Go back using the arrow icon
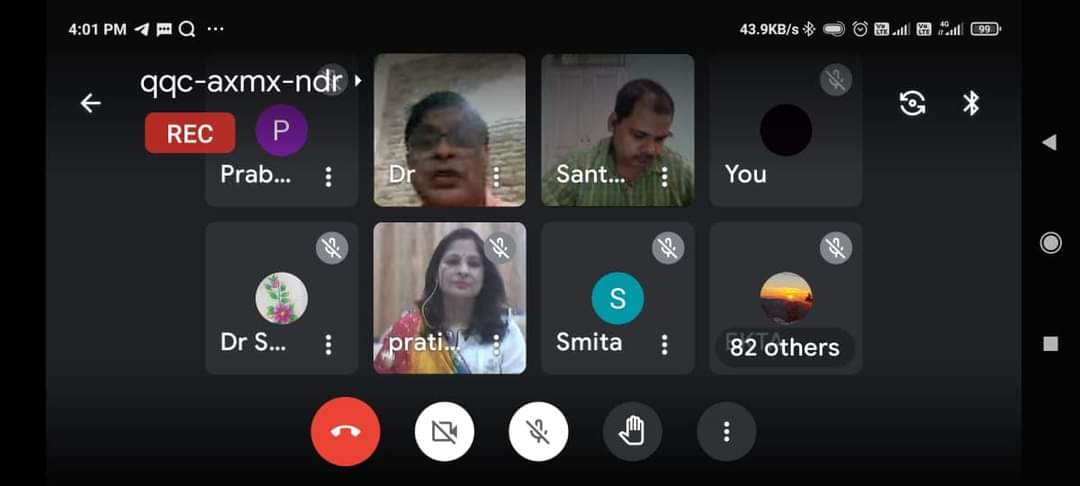This screenshot has height=486, width=1080. tap(91, 103)
